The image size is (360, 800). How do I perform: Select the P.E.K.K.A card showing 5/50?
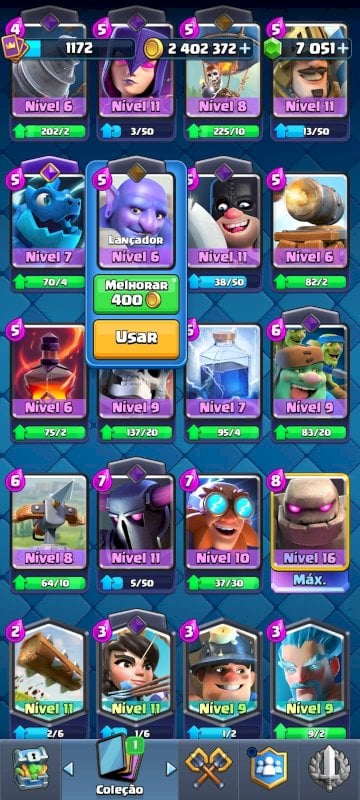(136, 531)
